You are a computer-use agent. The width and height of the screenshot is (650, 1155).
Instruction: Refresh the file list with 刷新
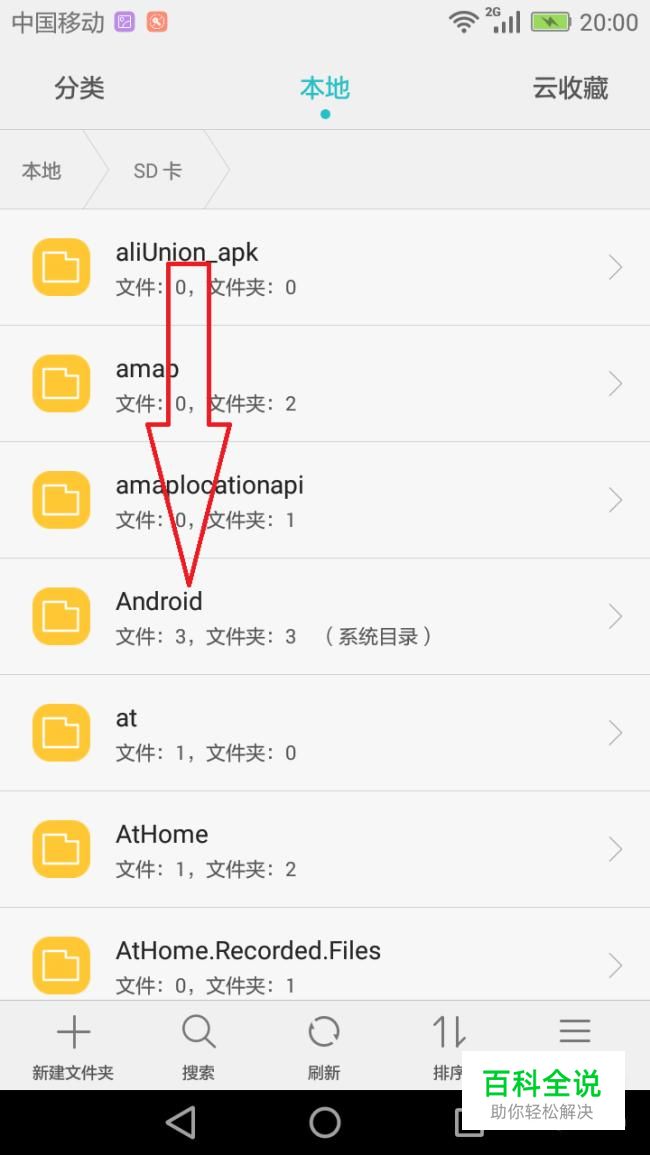(324, 1047)
